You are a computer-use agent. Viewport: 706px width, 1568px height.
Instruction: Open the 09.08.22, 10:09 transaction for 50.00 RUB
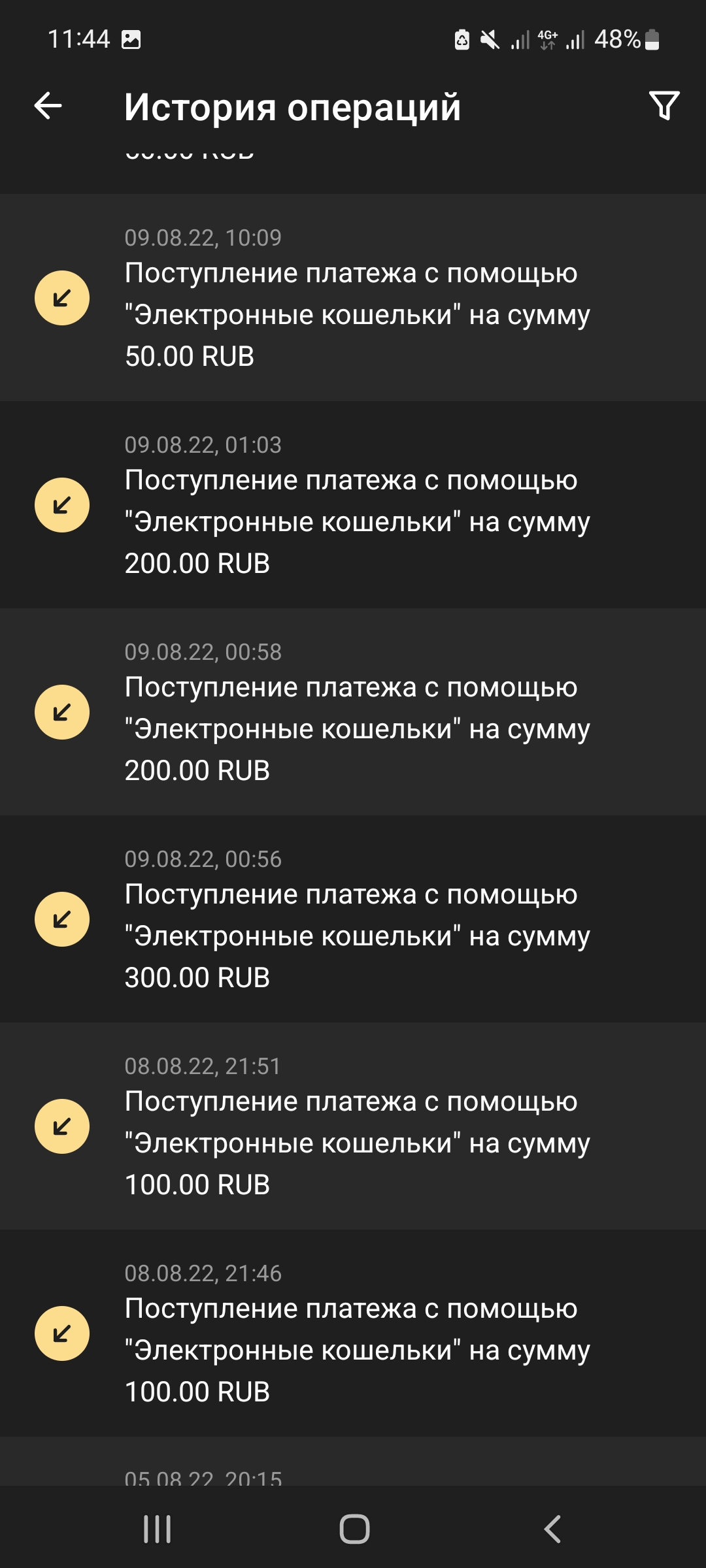tap(353, 297)
